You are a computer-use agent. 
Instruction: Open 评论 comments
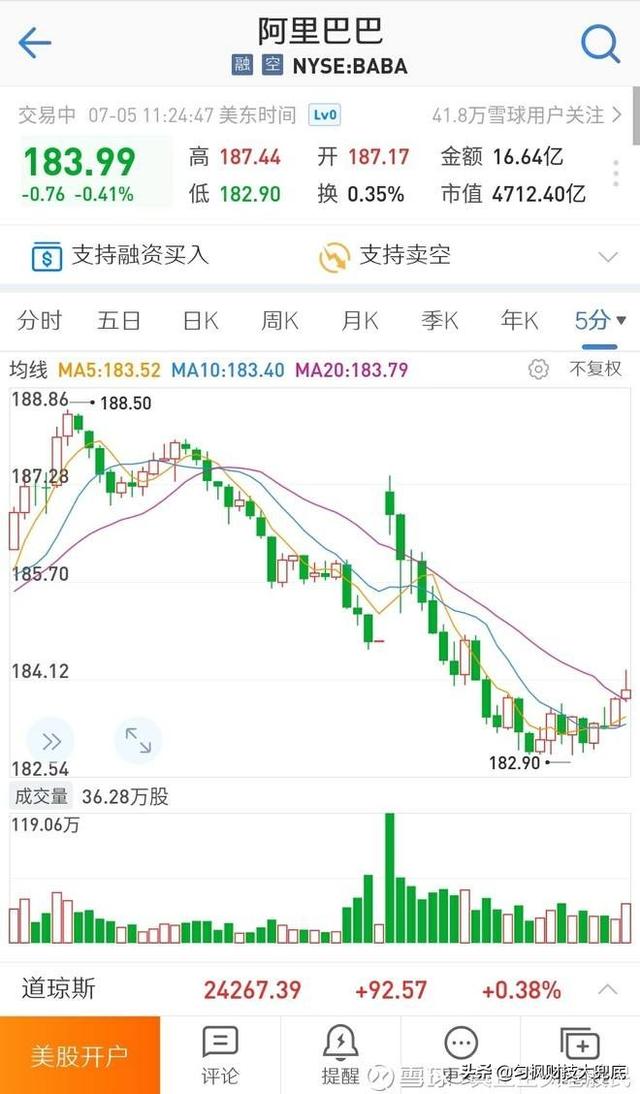(x=220, y=1056)
